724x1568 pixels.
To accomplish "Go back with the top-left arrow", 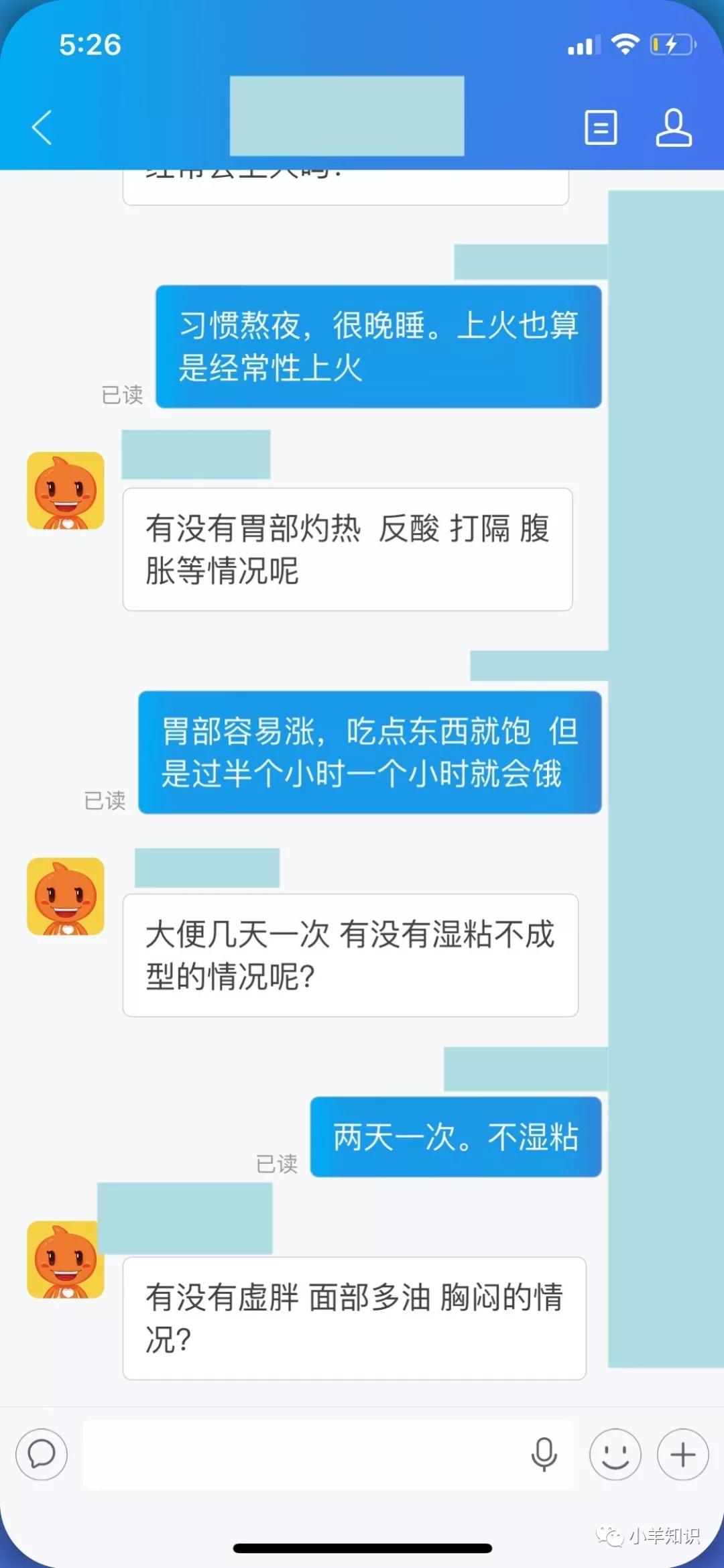I will (42, 127).
